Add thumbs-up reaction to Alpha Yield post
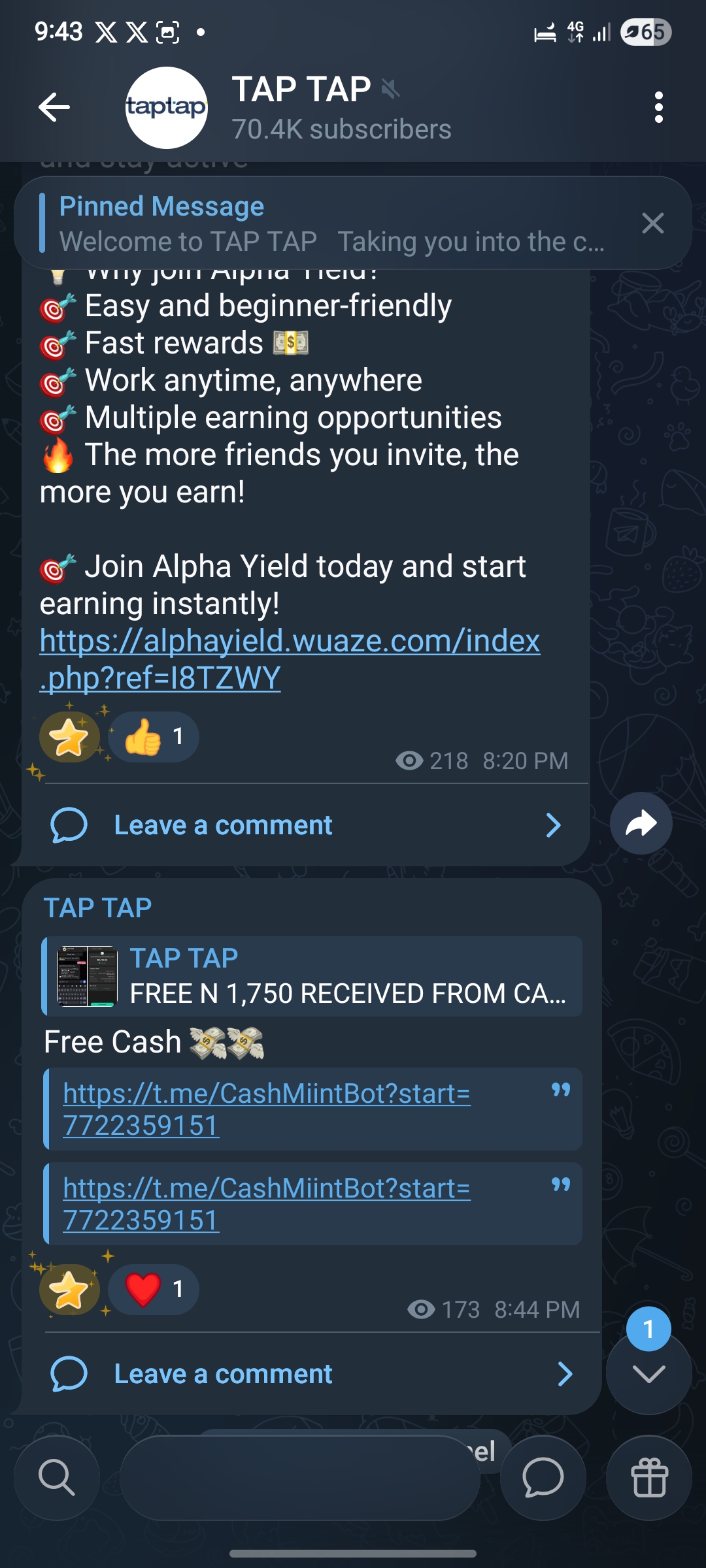Viewport: 706px width, 1568px height. coord(153,737)
